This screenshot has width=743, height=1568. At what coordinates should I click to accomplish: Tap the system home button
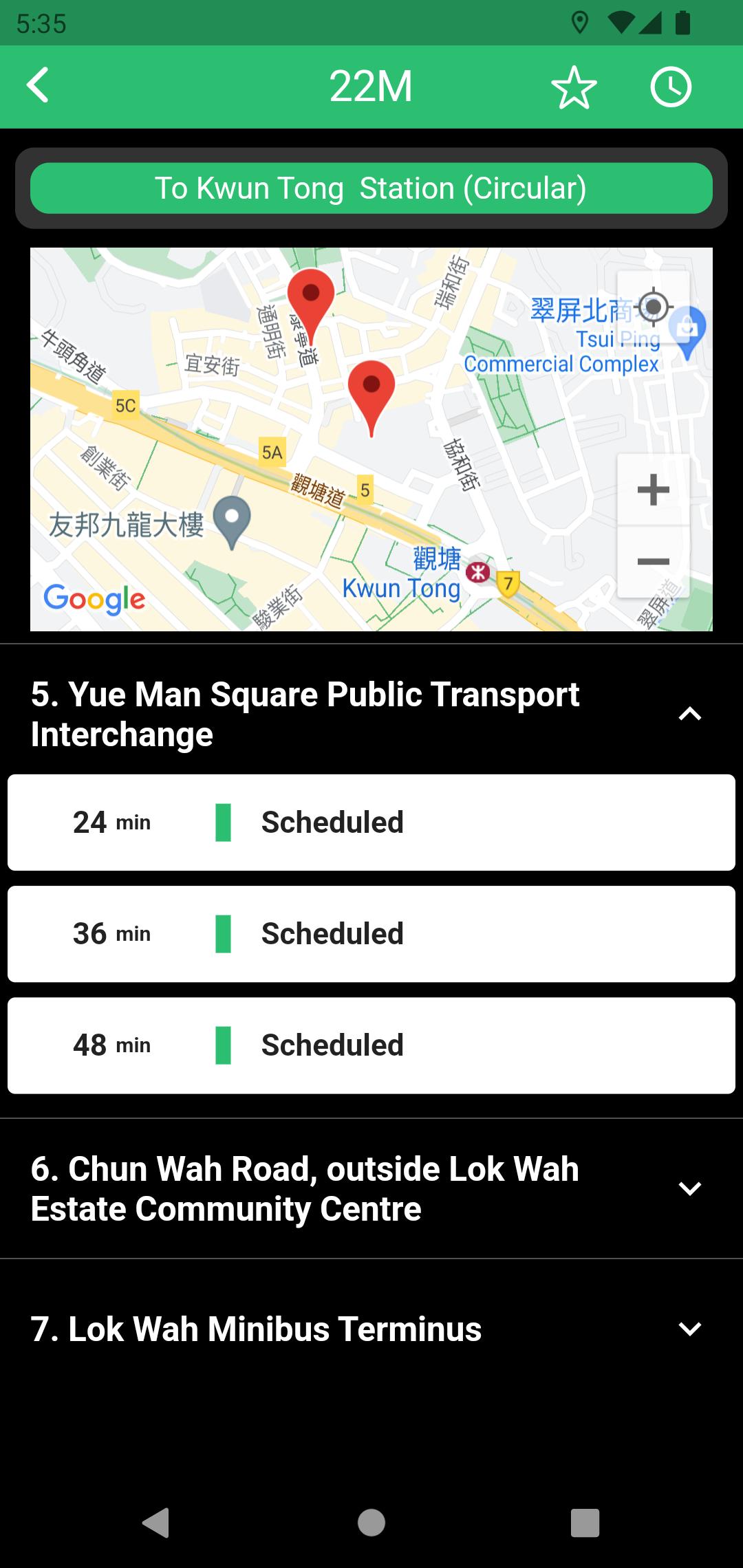371,1523
